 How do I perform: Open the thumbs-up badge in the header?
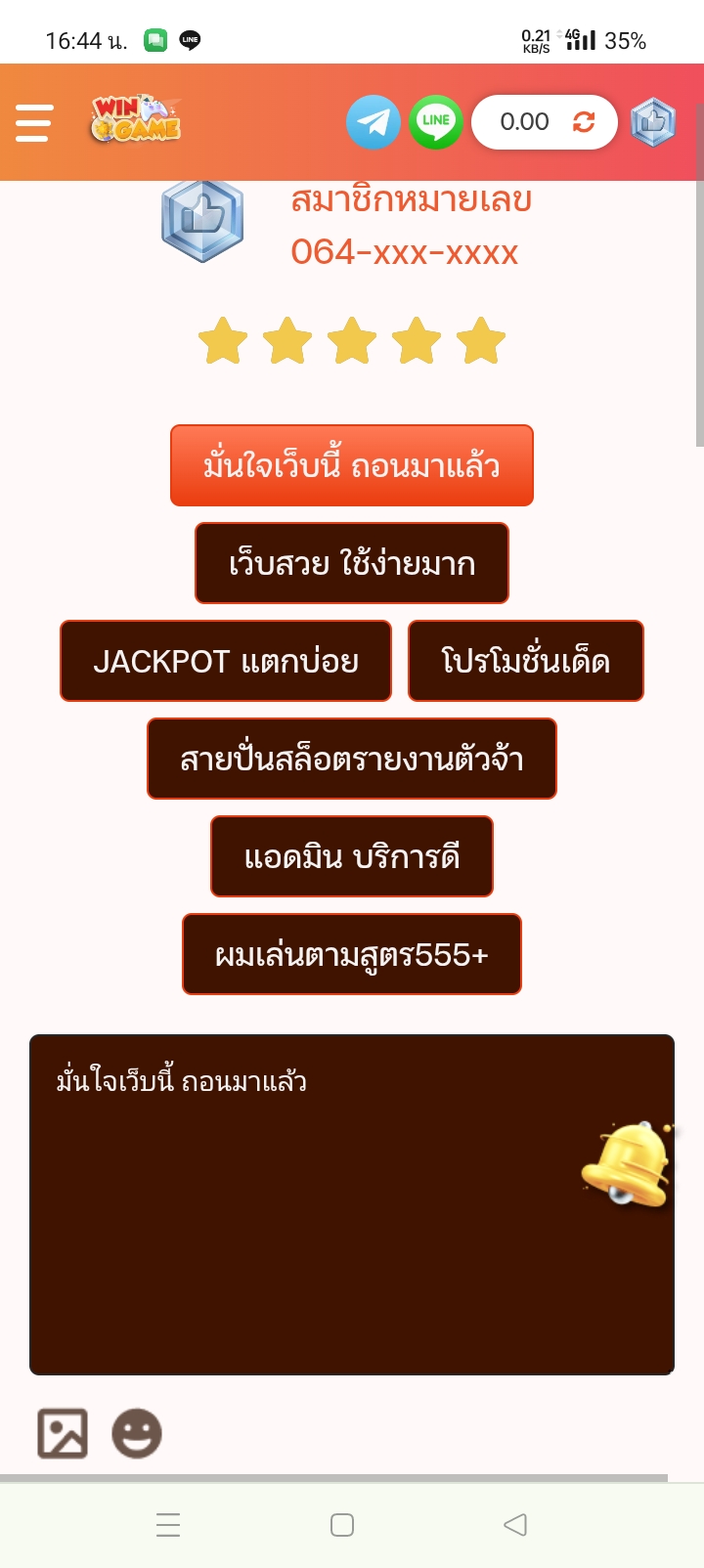(x=653, y=122)
